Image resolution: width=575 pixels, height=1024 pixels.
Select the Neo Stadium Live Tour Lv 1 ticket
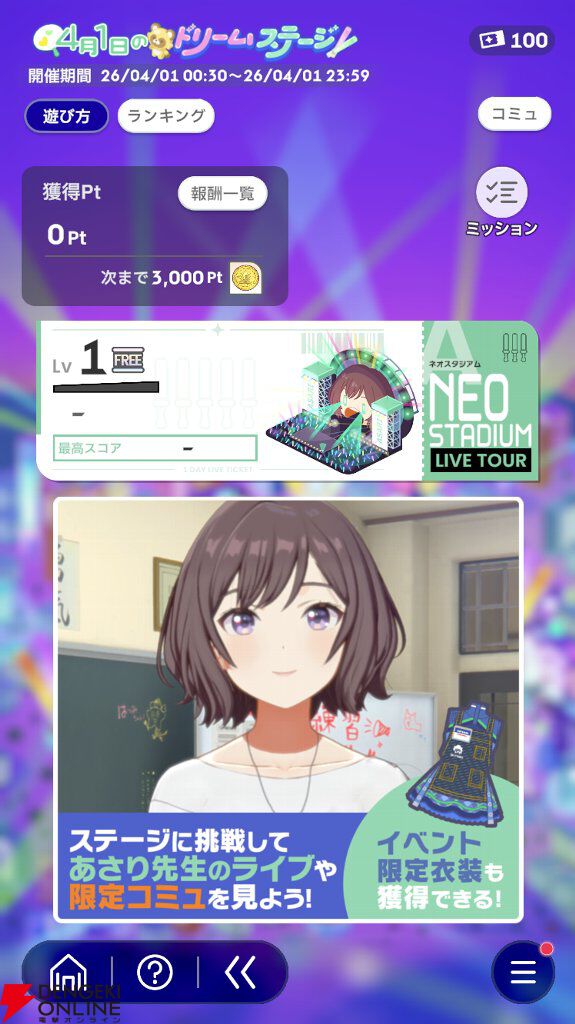click(288, 401)
